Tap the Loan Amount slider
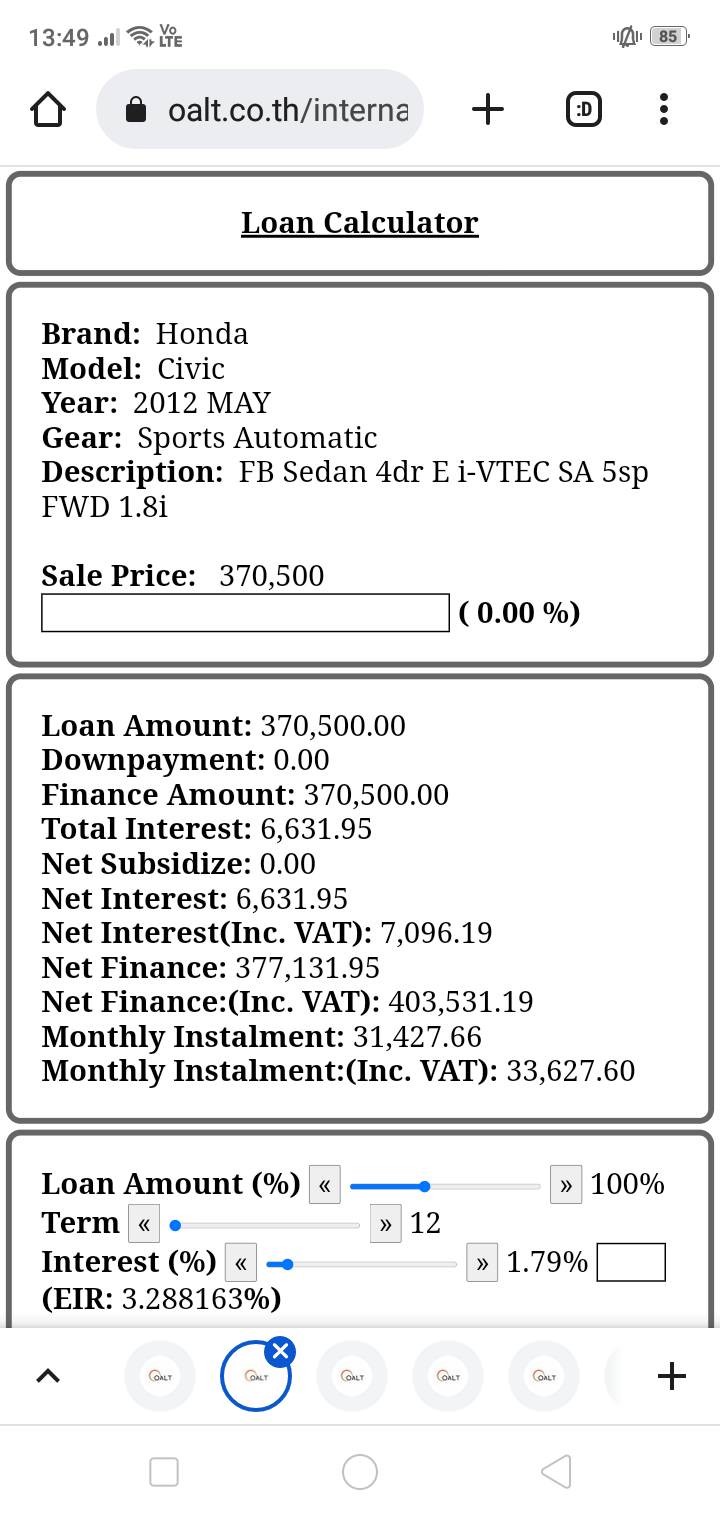Viewport: 720px width, 1520px height. (x=445, y=1187)
